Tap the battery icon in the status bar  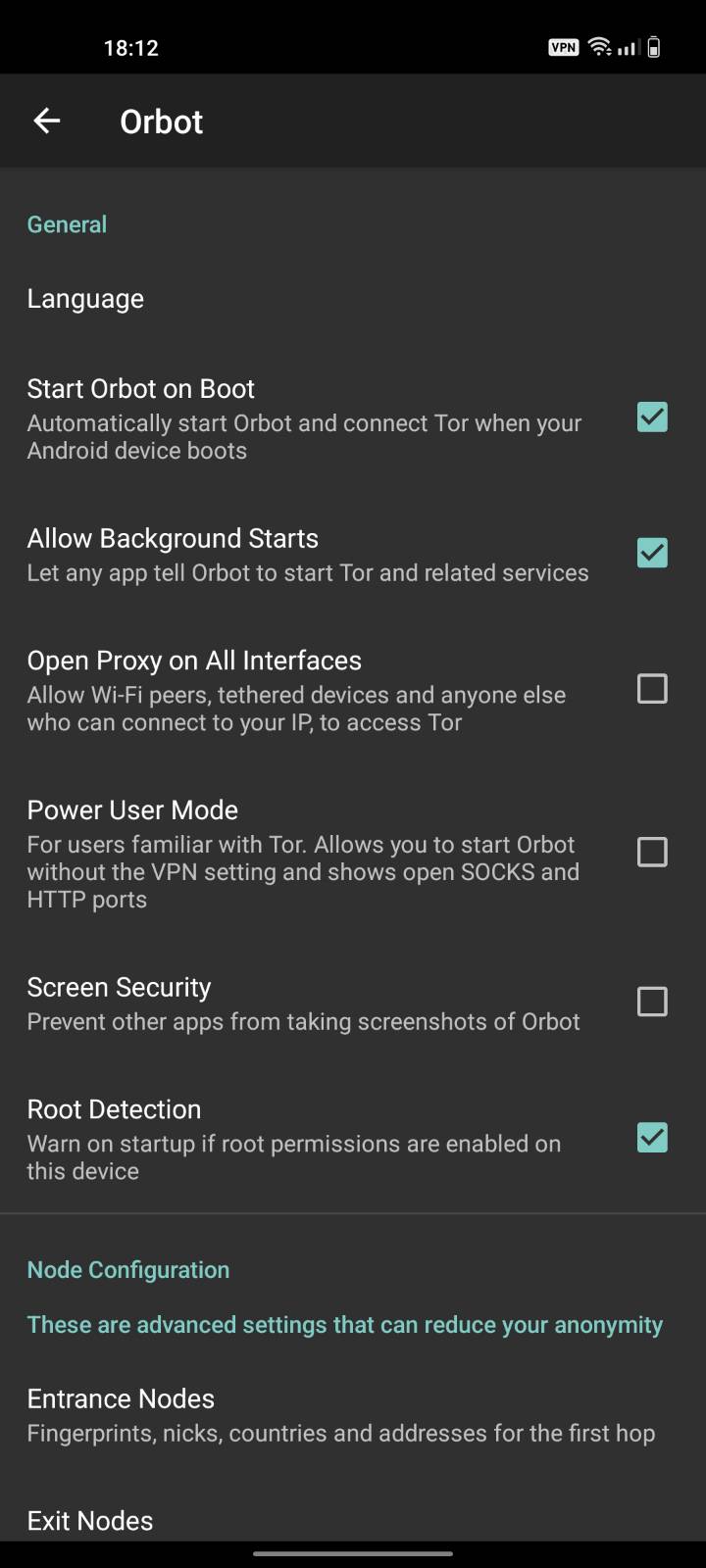tap(654, 46)
